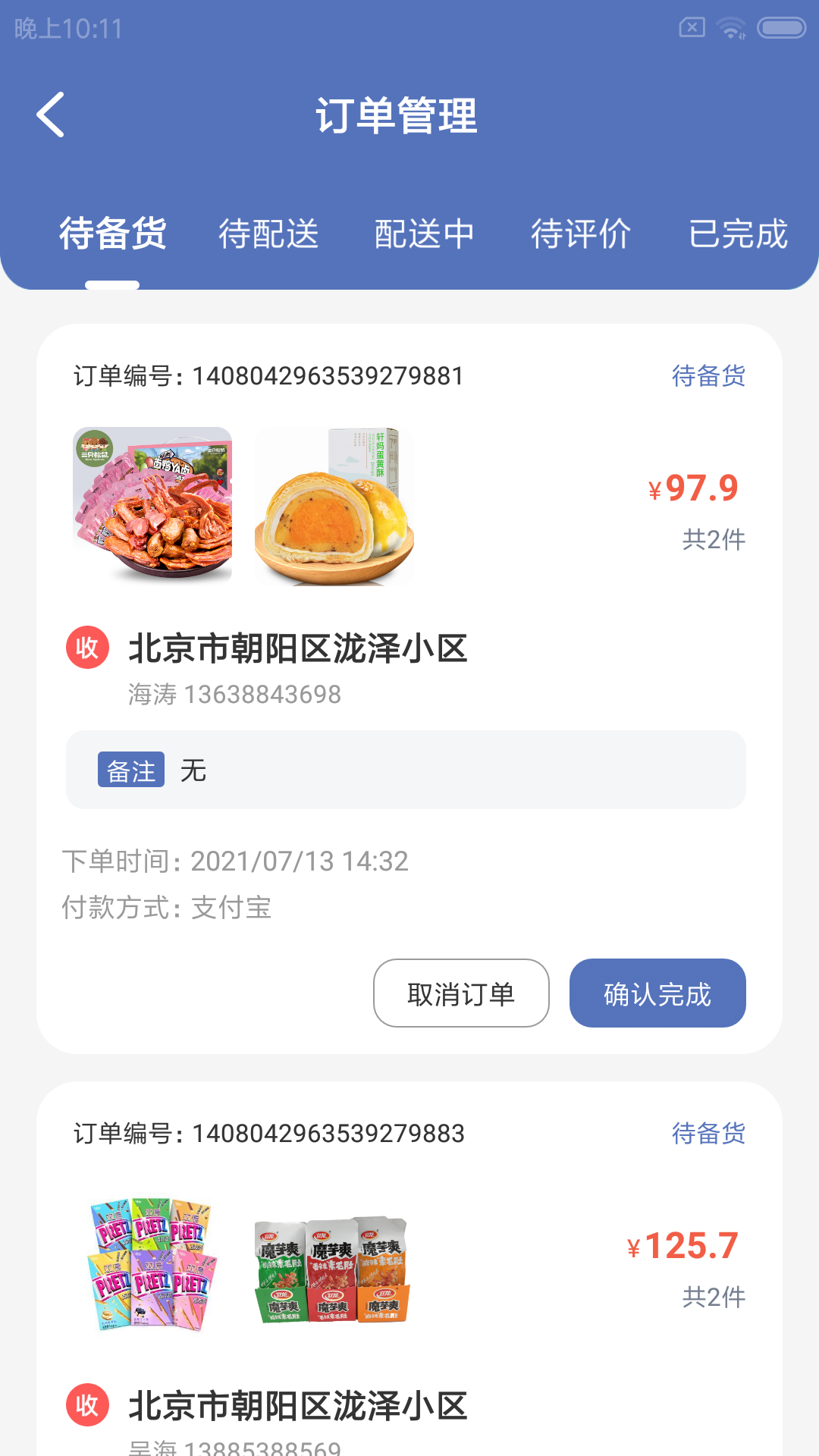Tap the blue 备注 remark tag
The image size is (819, 1456).
point(131,770)
